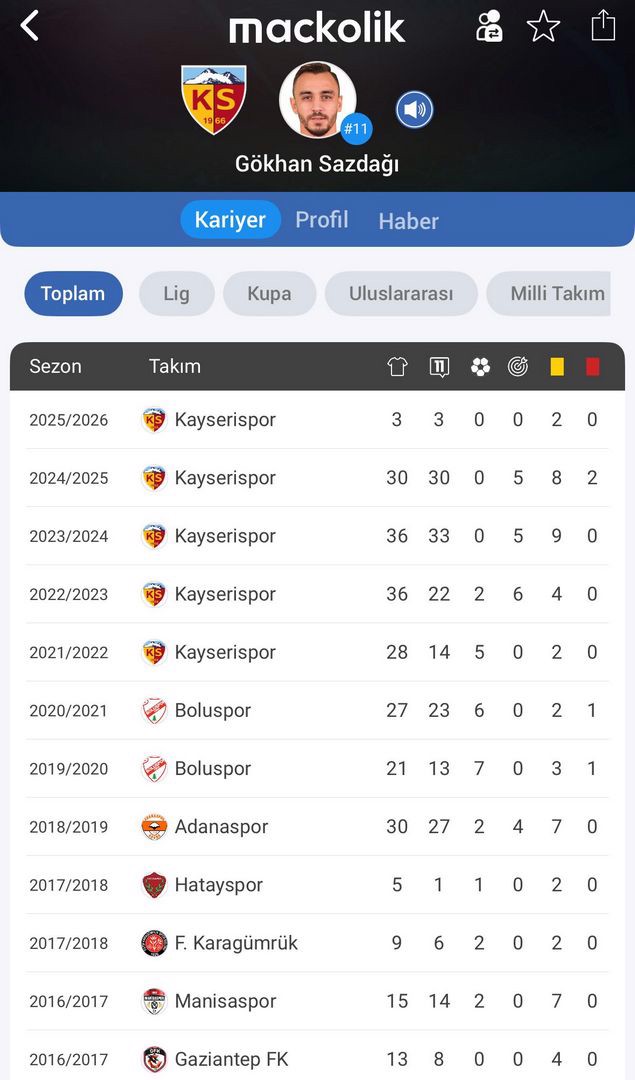635x1080 pixels.
Task: Tap the speaker icon beside player photo
Action: [415, 109]
